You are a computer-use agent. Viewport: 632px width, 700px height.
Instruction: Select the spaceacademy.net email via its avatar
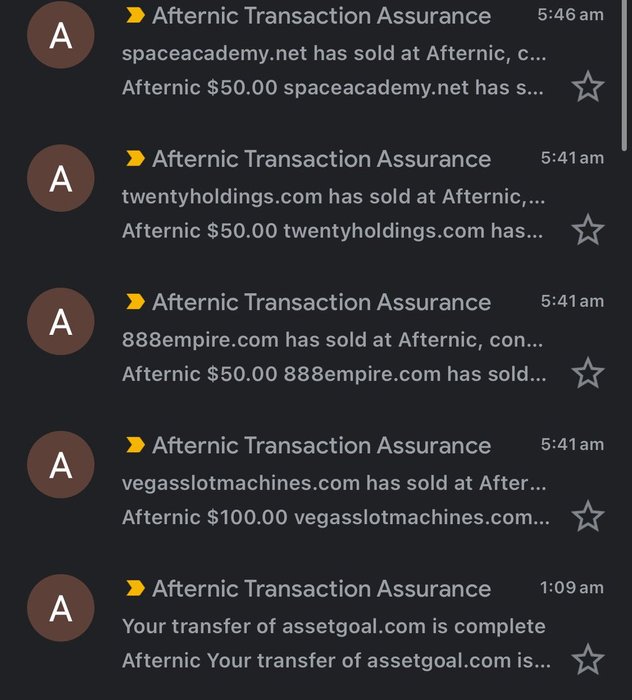tap(61, 36)
